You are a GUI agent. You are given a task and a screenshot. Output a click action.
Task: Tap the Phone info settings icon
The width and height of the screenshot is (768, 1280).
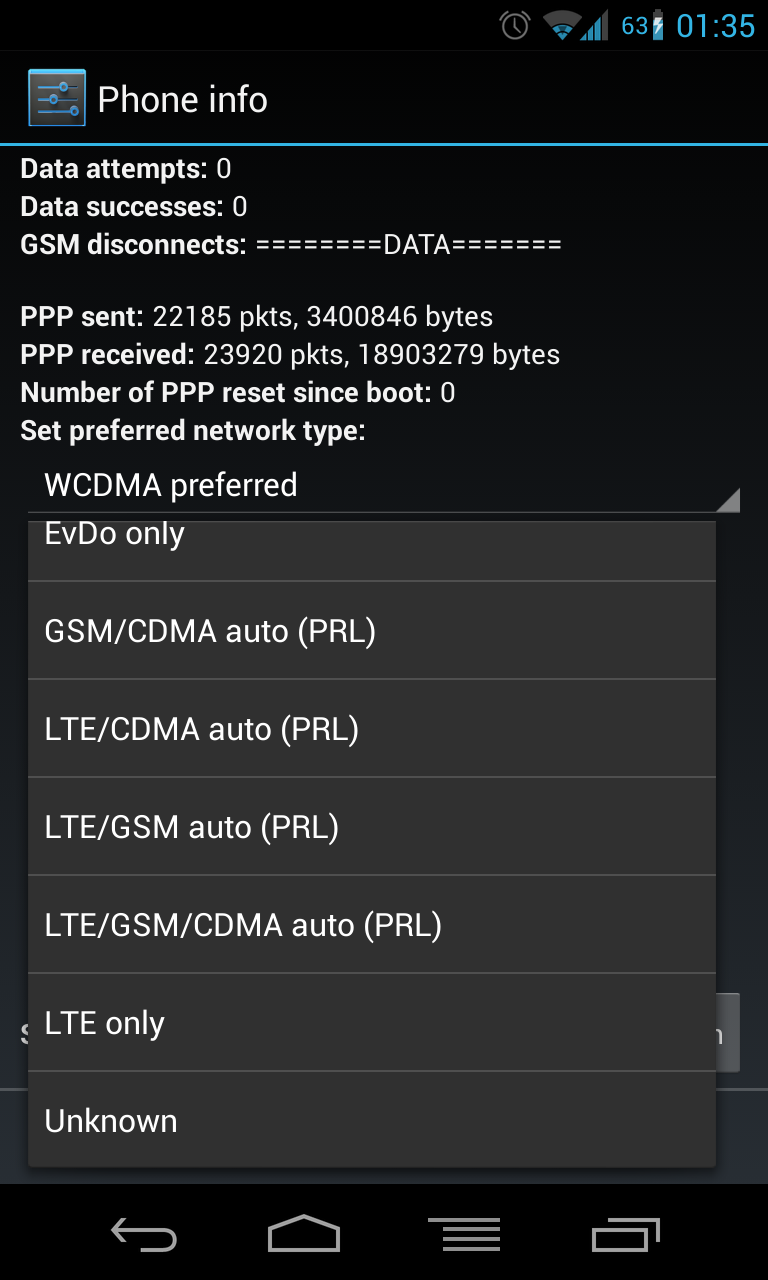pos(57,98)
